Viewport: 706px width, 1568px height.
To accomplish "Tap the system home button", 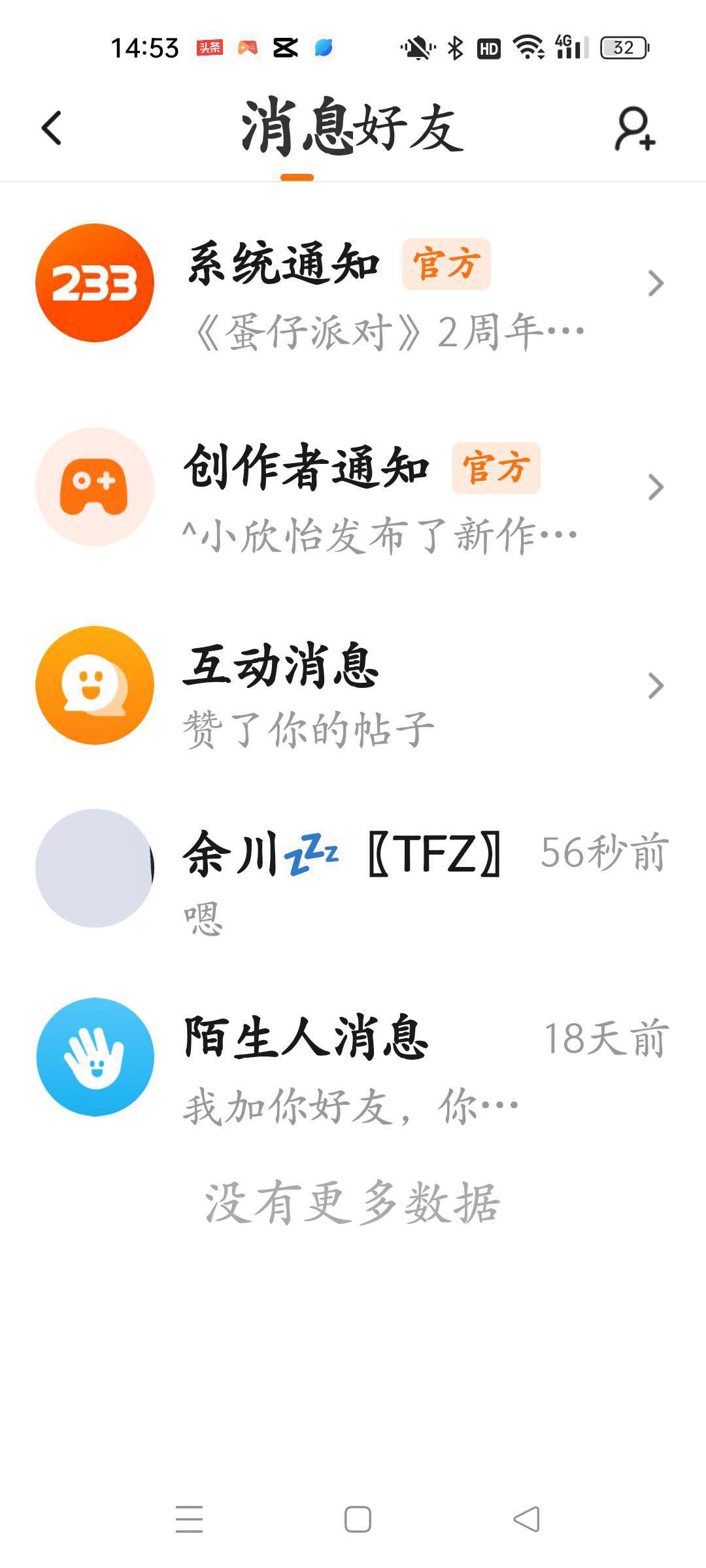I will coord(358,1520).
